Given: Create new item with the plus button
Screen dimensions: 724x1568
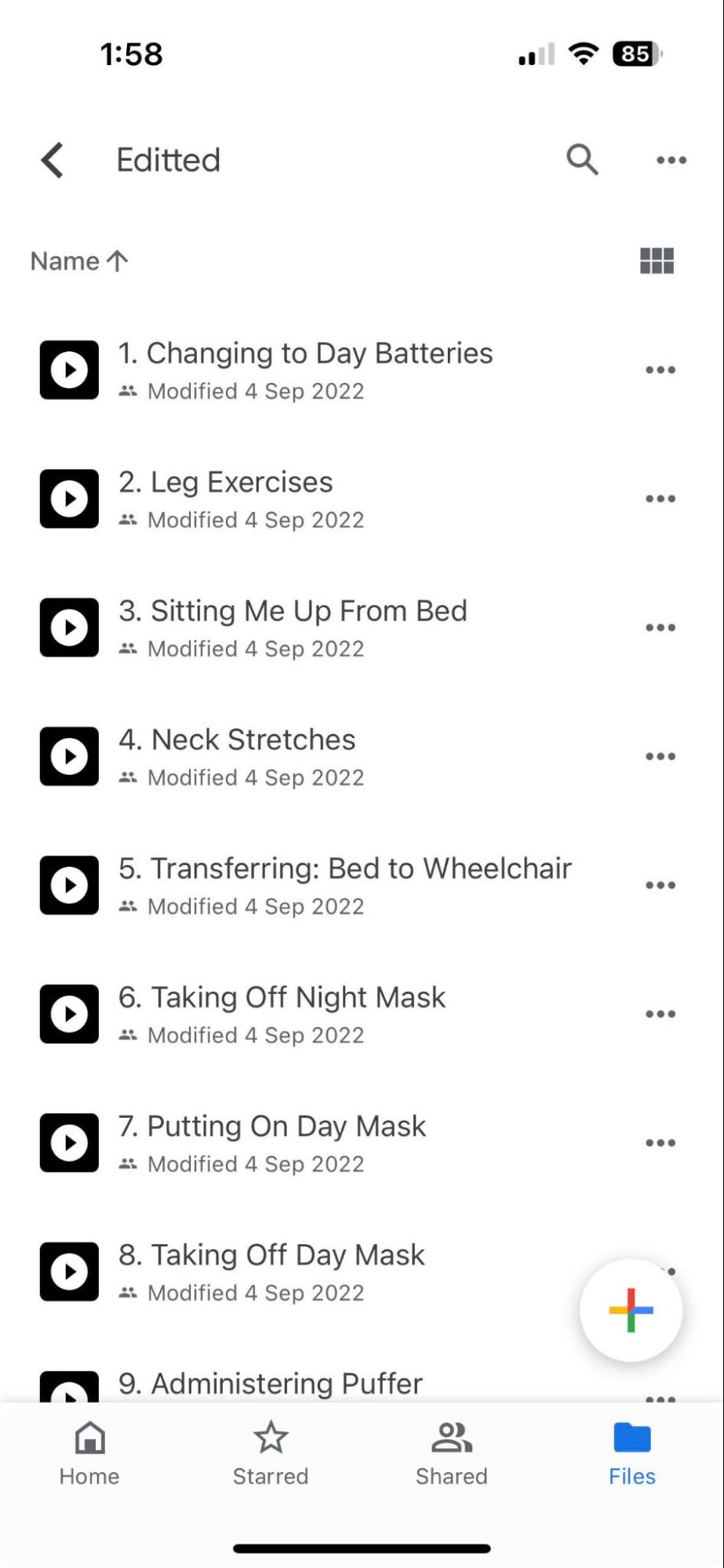Looking at the screenshot, I should coord(631,1310).
